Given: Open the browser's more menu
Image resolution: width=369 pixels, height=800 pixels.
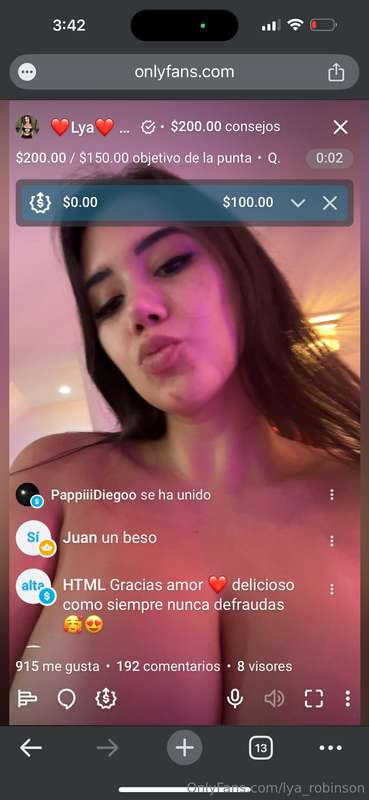Looking at the screenshot, I should [330, 748].
